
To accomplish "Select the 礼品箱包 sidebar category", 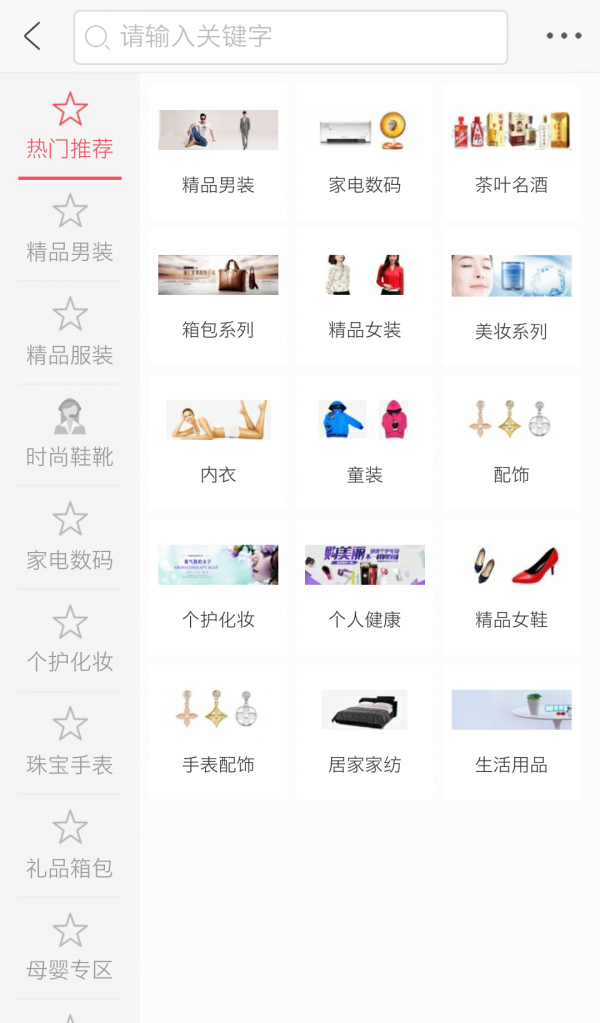I will click(x=70, y=847).
